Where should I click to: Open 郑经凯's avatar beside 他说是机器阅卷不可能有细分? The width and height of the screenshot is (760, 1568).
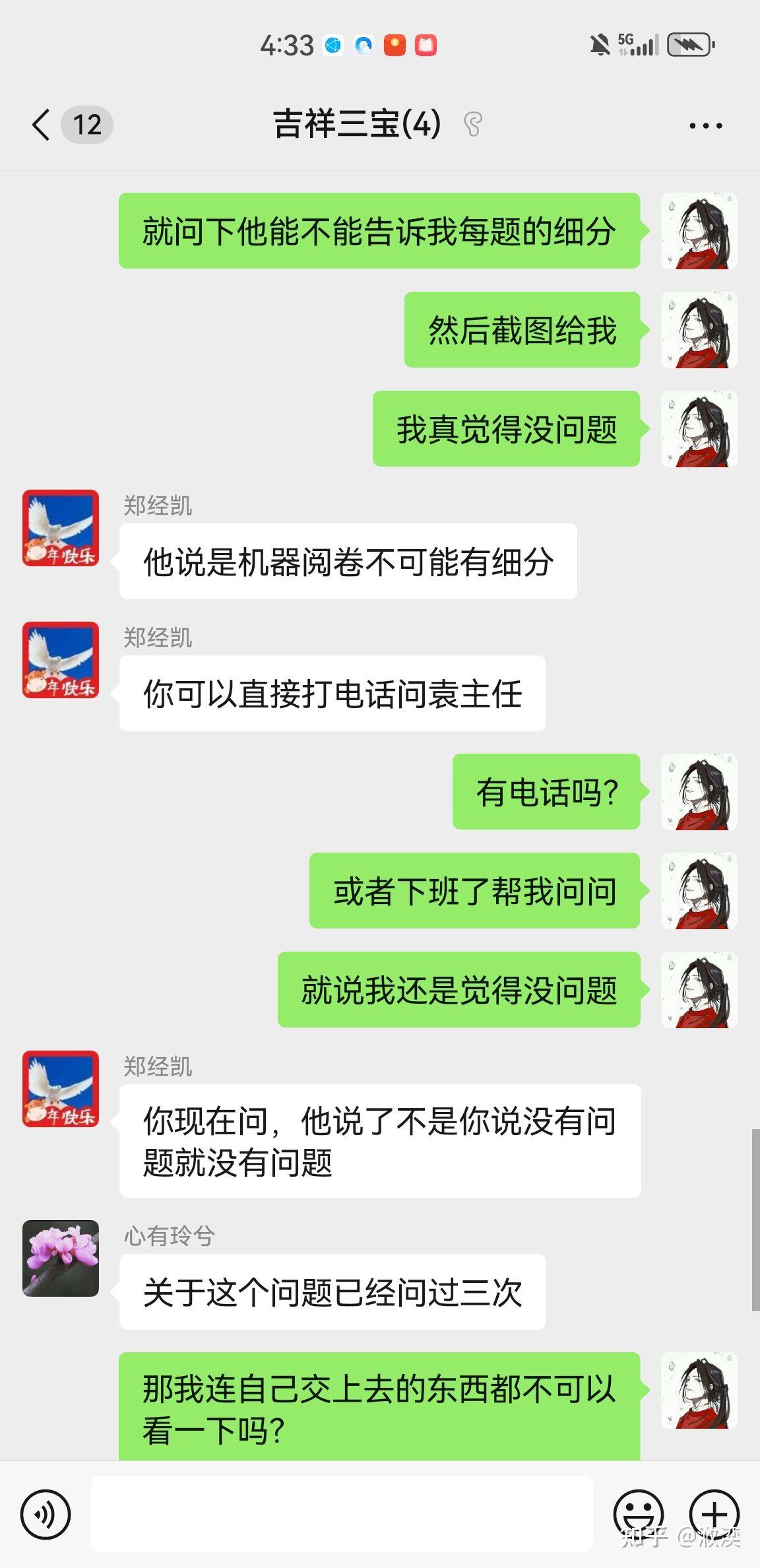pyautogui.click(x=61, y=528)
